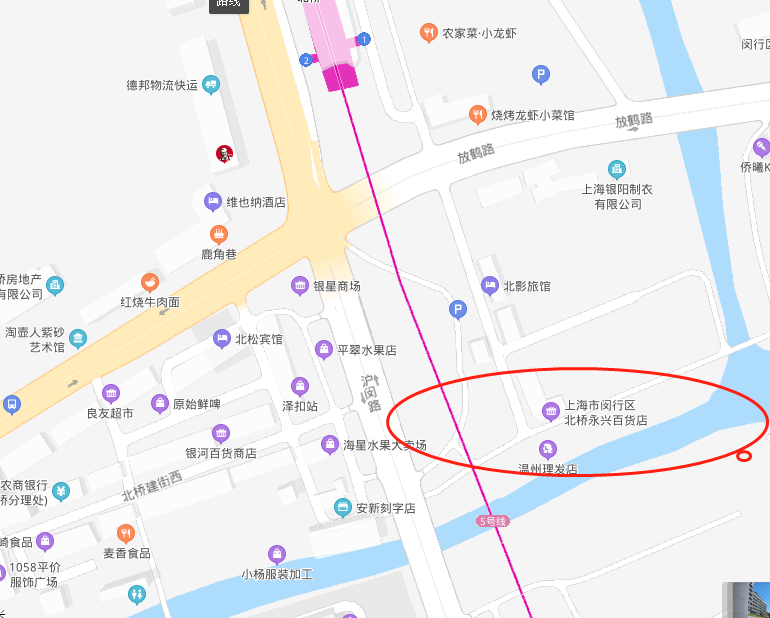Viewport: 770px width, 618px height.
Task: Tap the 维也纳酒店 hotel marker
Action: (x=213, y=202)
